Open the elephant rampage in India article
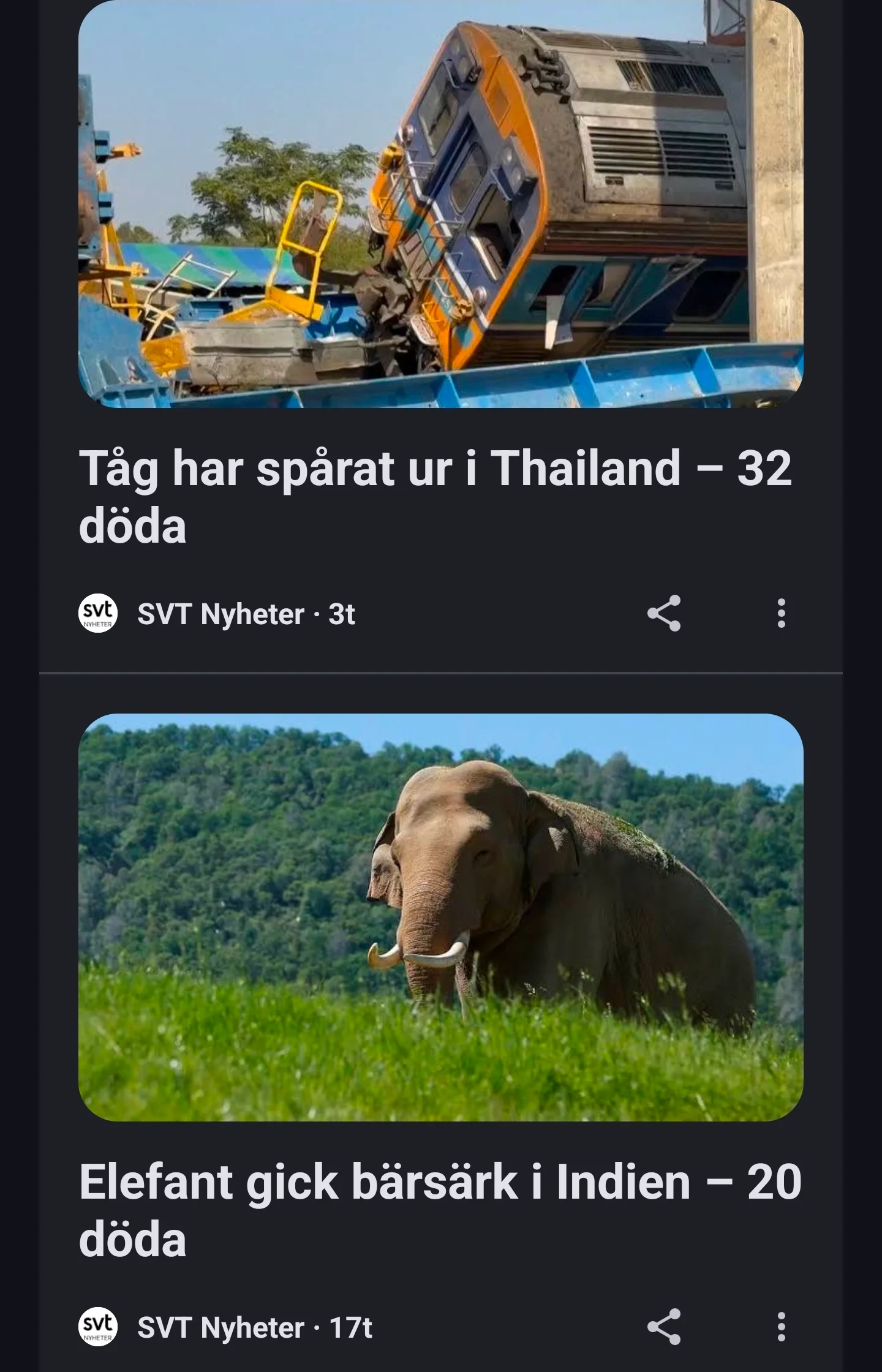This screenshot has width=882, height=1372. pos(439,1209)
